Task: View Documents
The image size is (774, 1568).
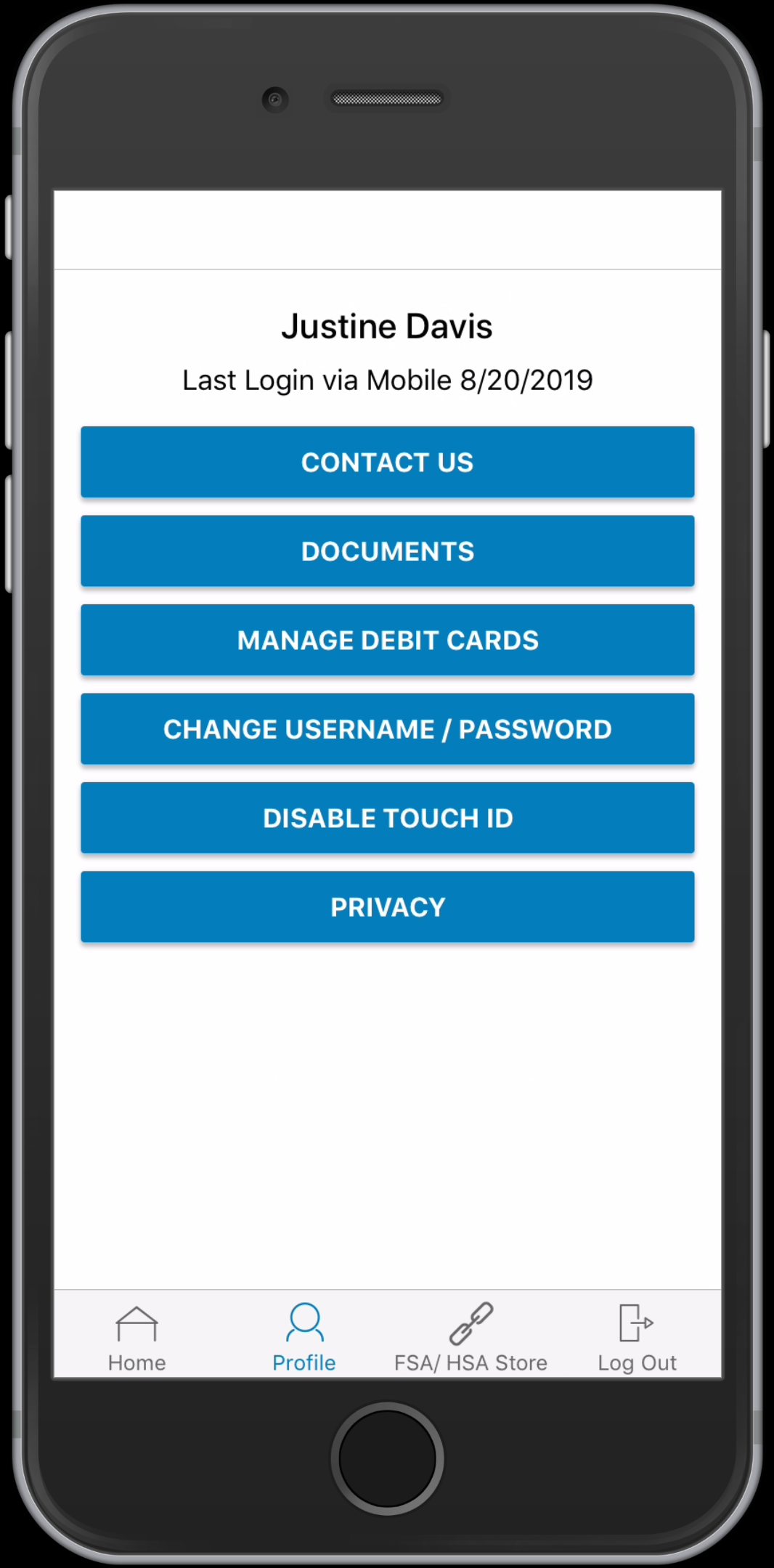Action: 387,551
